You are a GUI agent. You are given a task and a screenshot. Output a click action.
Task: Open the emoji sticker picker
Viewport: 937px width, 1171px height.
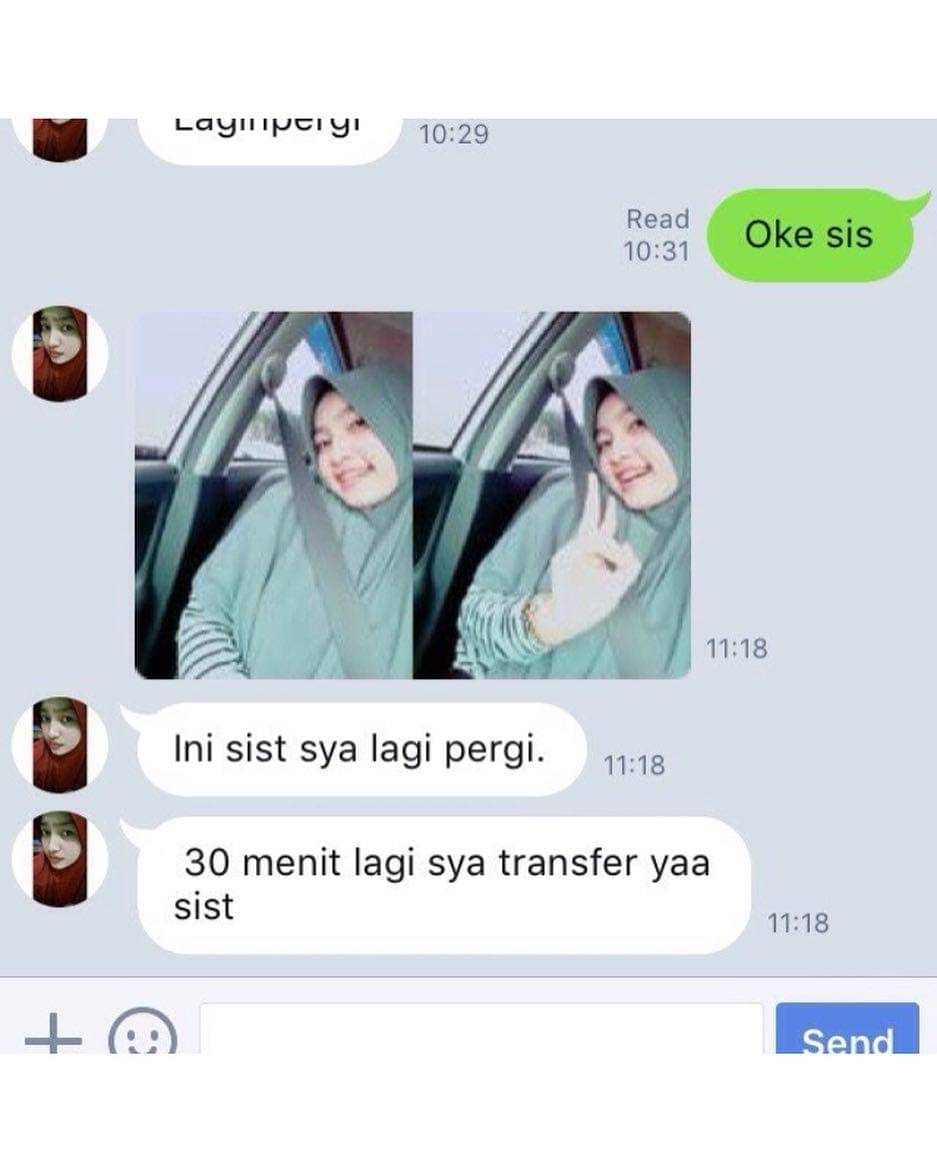(142, 1033)
